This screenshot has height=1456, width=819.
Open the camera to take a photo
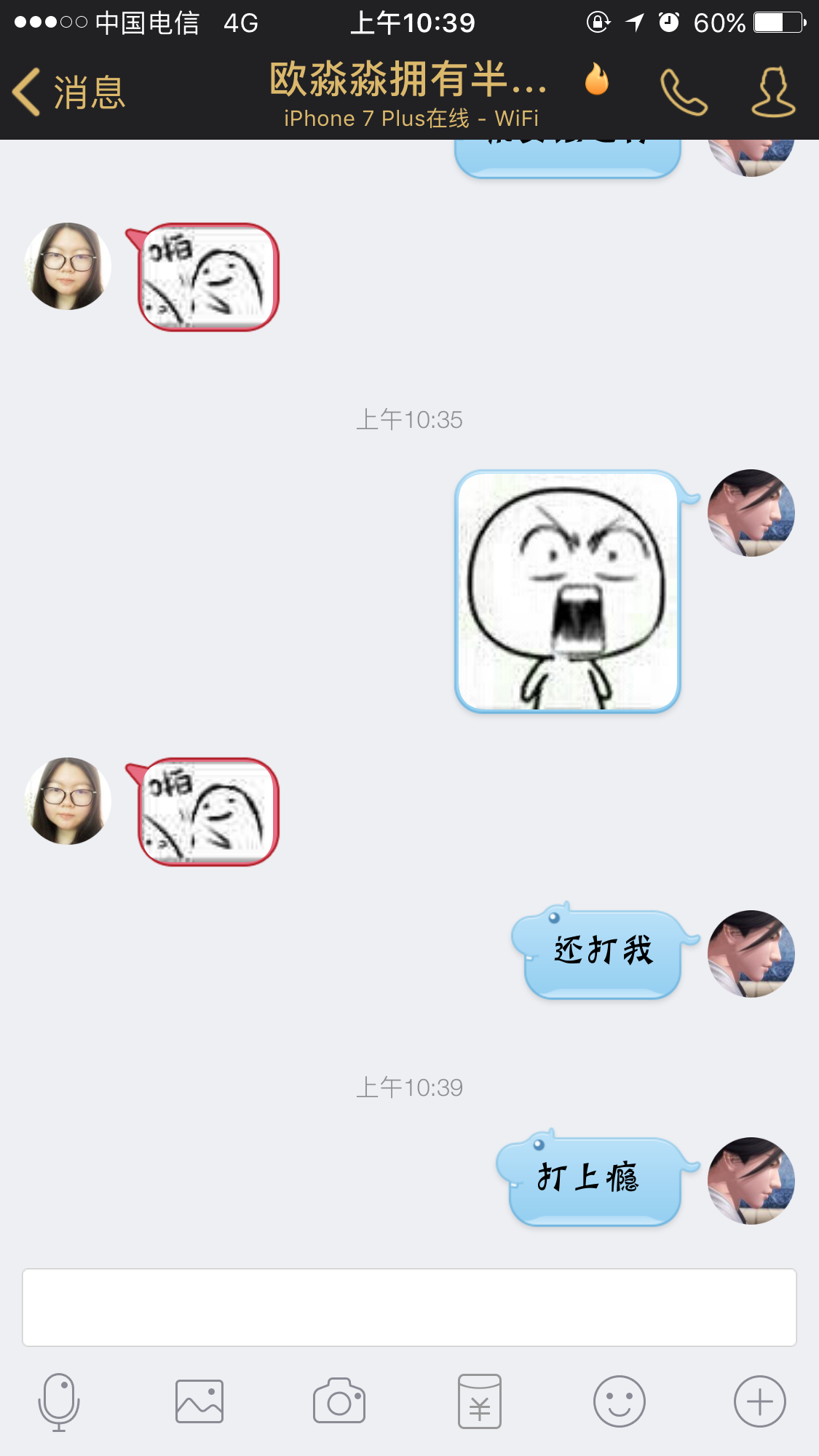[x=339, y=1401]
